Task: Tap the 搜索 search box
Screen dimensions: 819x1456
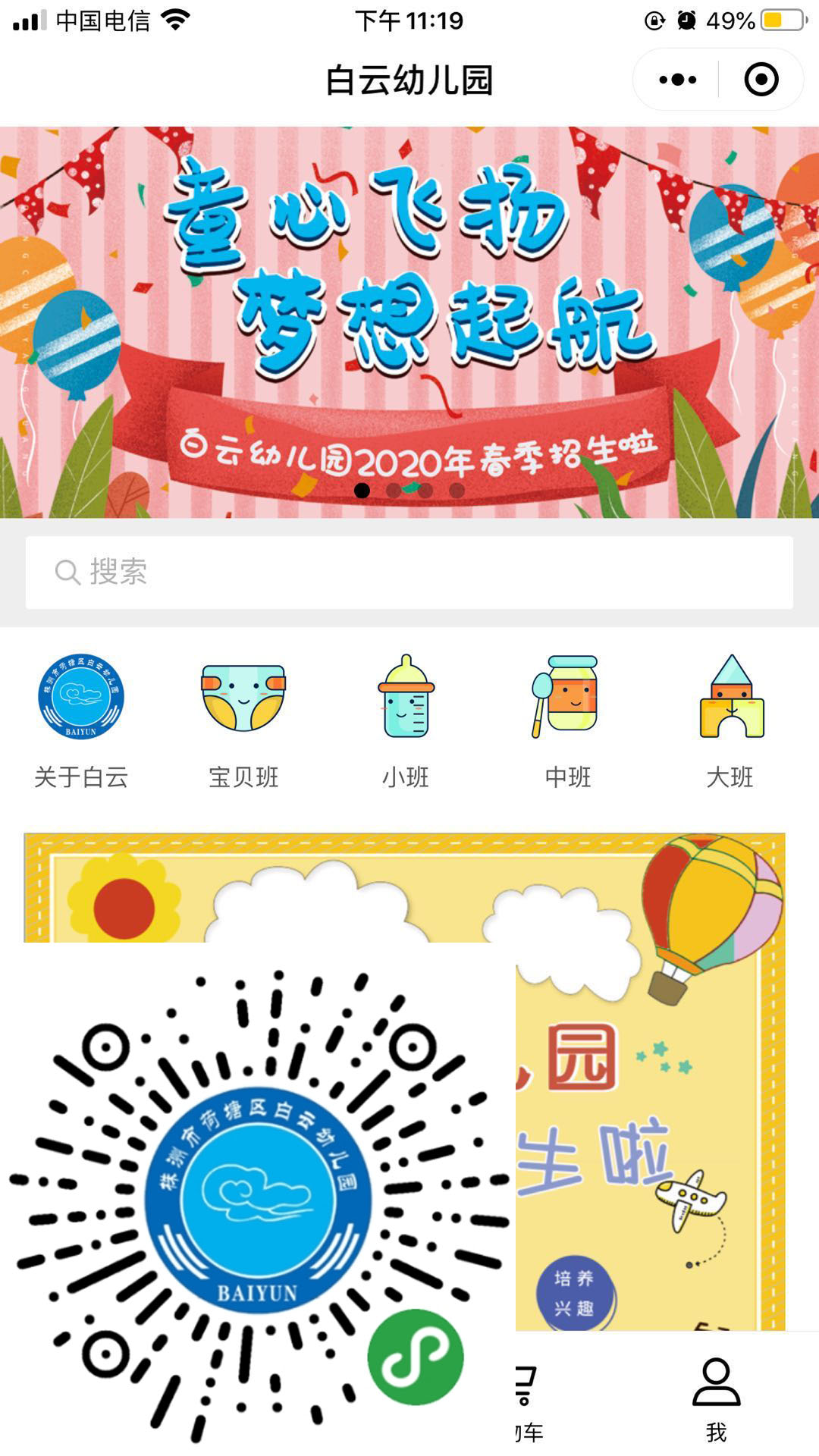Action: coord(409,573)
